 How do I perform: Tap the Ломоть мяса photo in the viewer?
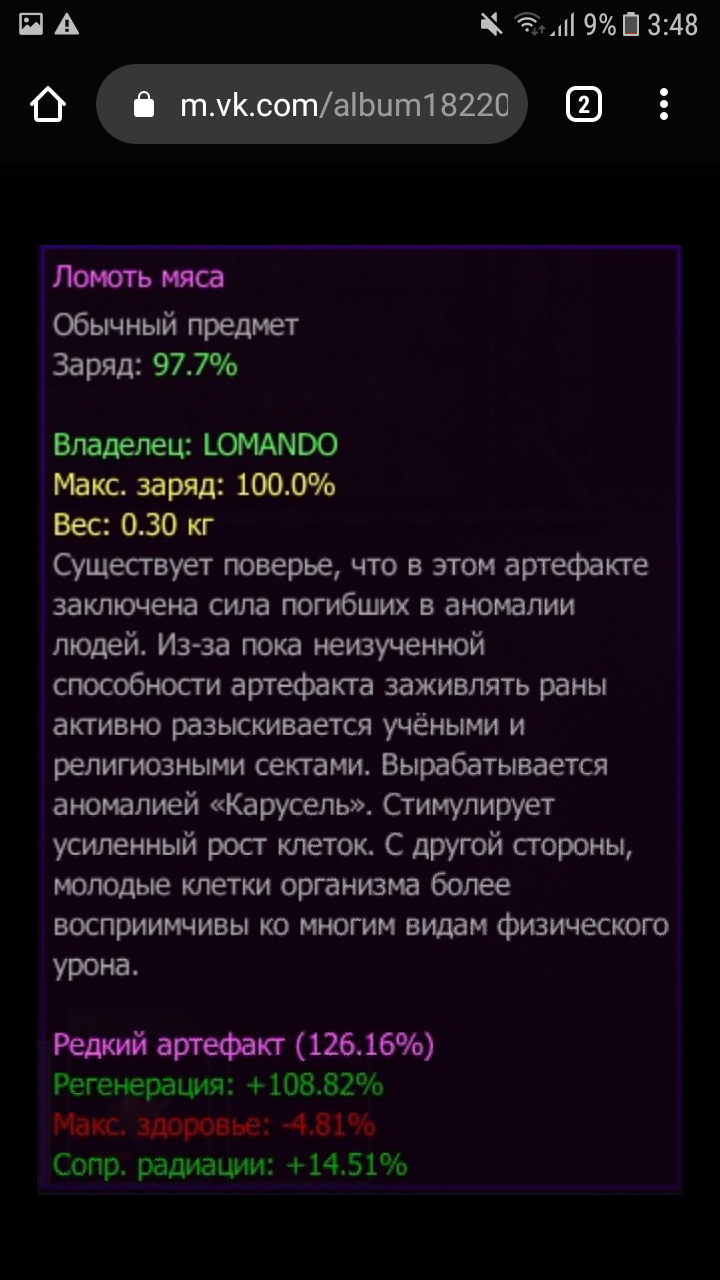(x=360, y=718)
